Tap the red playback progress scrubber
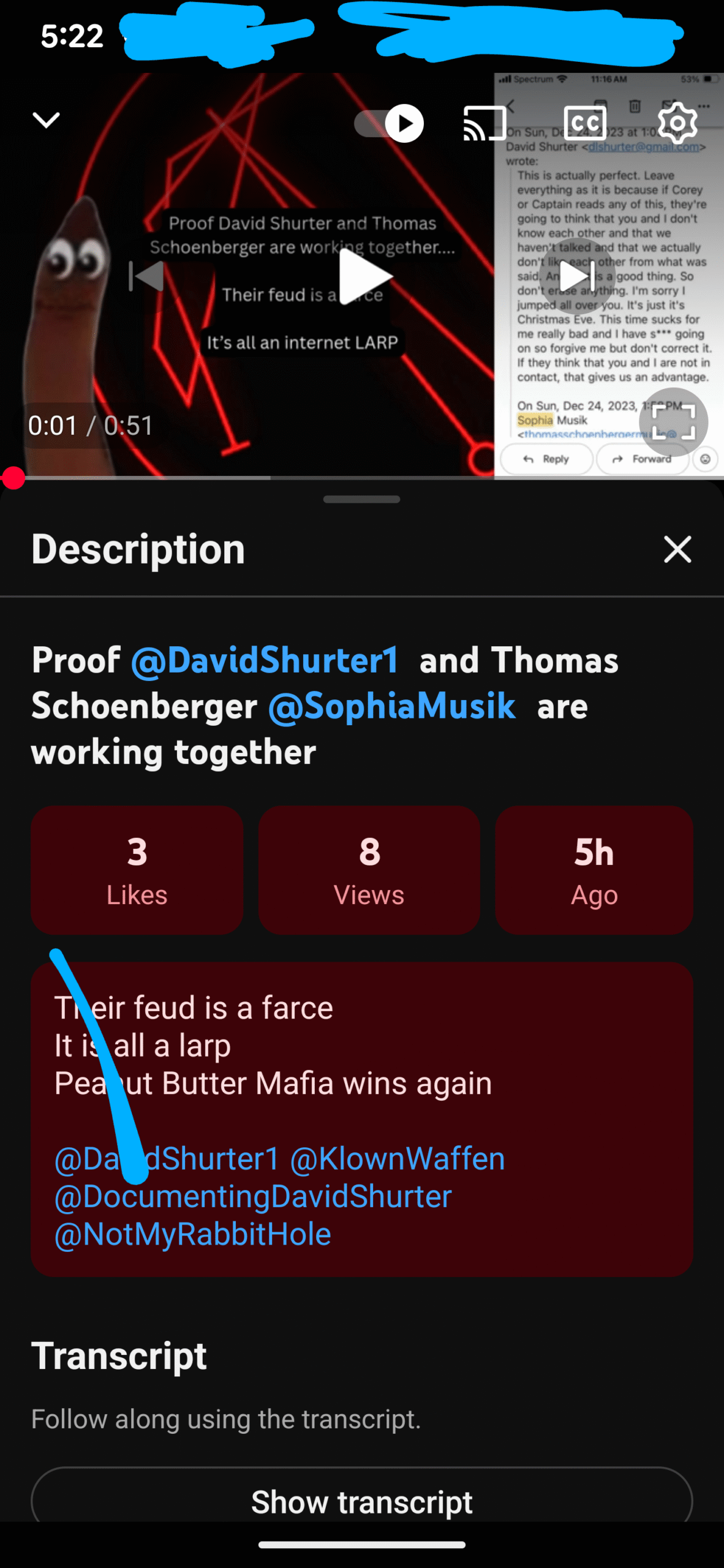 coord(12,478)
